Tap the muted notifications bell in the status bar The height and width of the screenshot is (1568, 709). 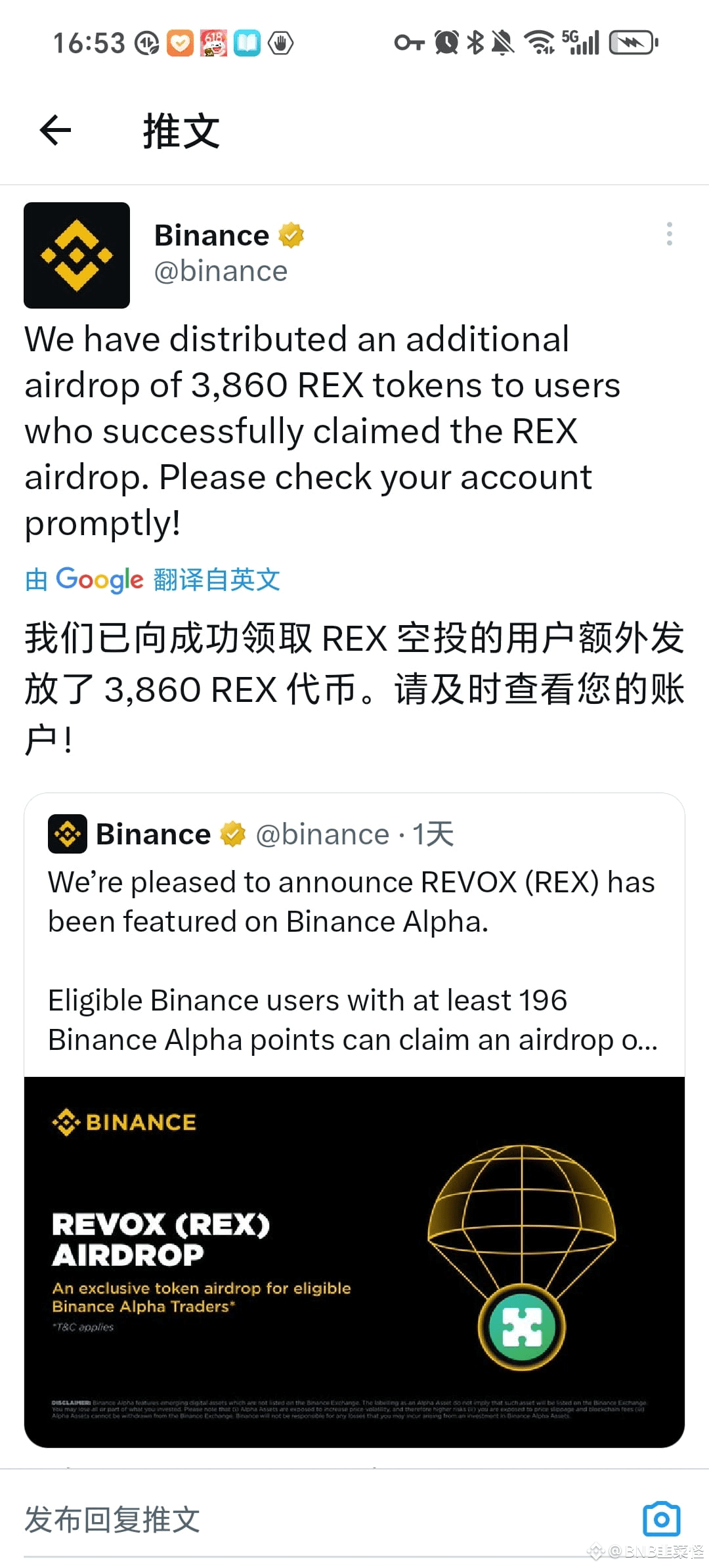coord(503,42)
